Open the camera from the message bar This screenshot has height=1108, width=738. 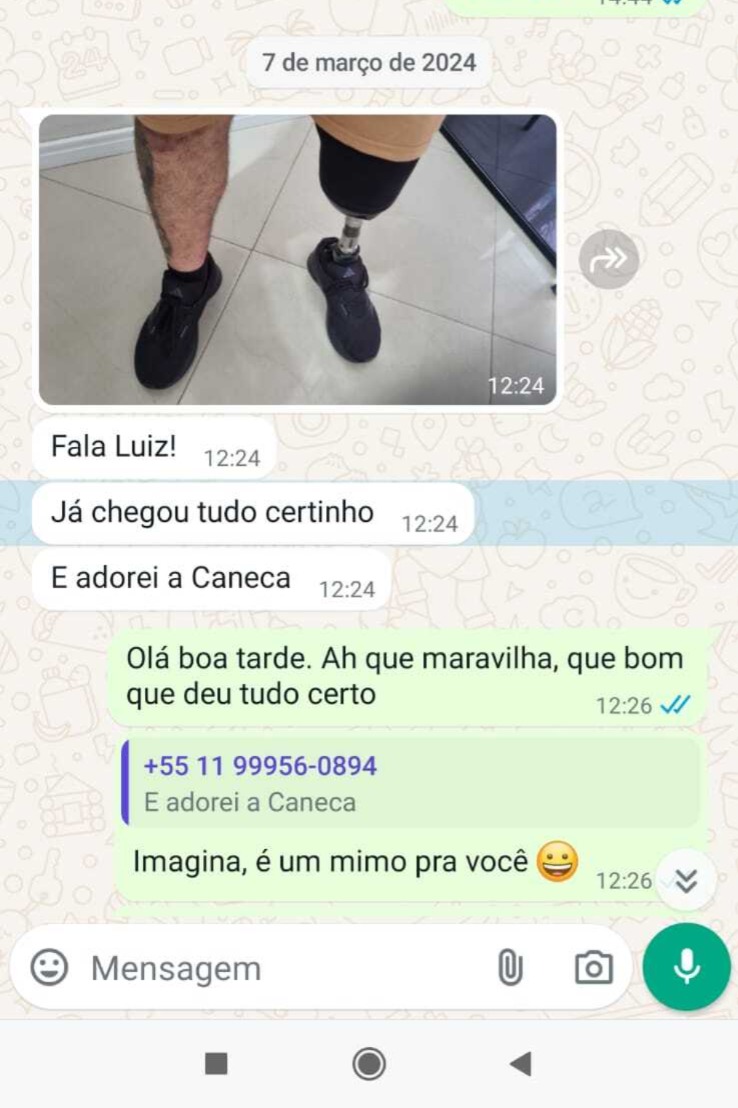click(x=593, y=968)
